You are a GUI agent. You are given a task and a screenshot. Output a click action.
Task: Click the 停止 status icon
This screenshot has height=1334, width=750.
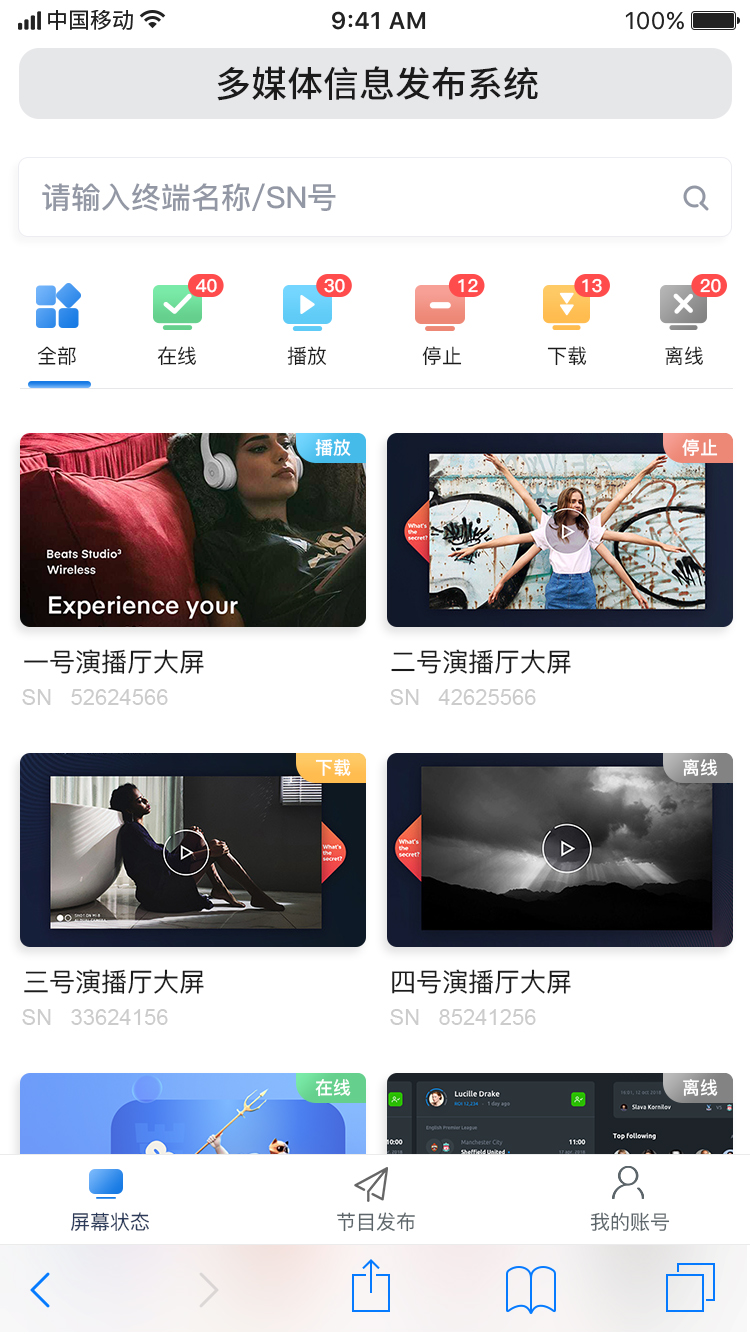point(440,306)
